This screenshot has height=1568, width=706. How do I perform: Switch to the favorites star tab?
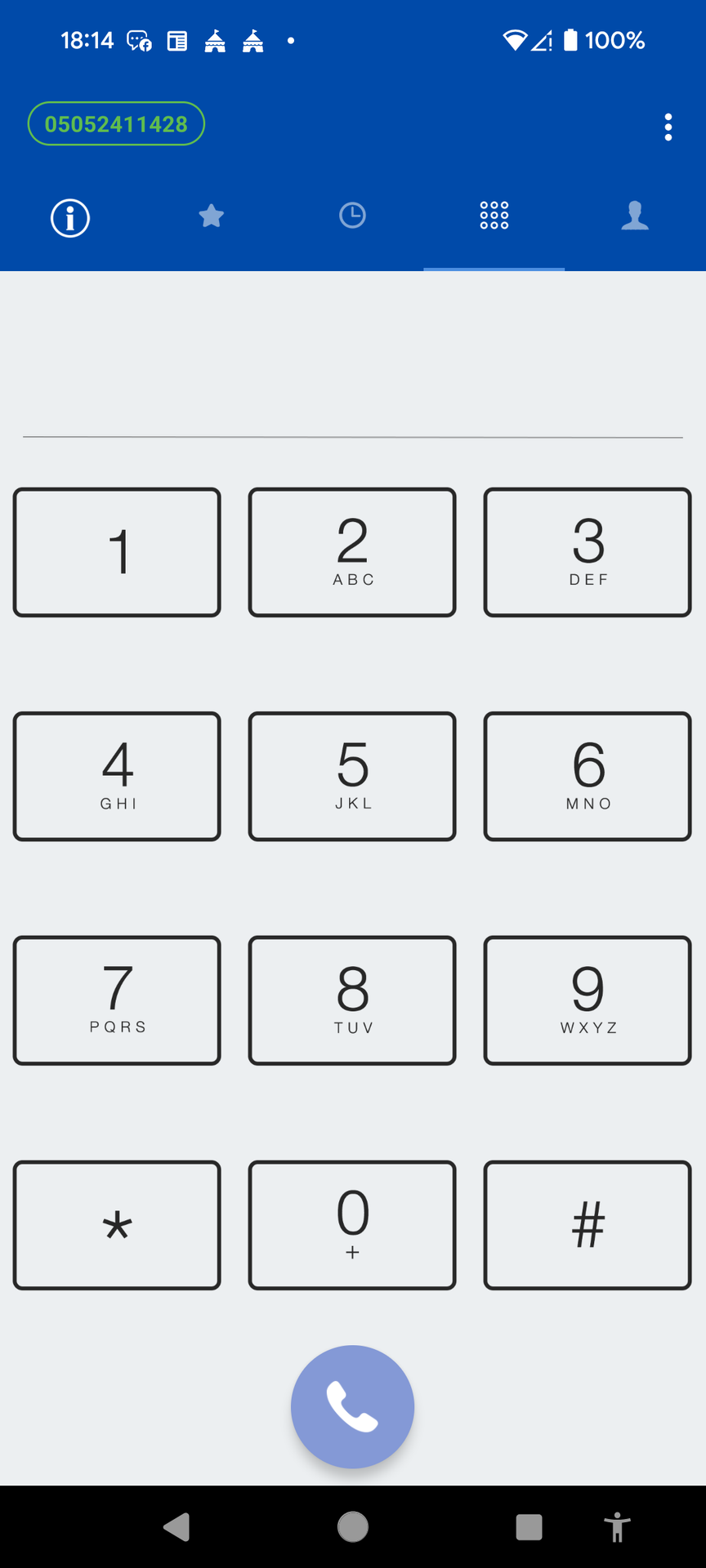tap(212, 216)
